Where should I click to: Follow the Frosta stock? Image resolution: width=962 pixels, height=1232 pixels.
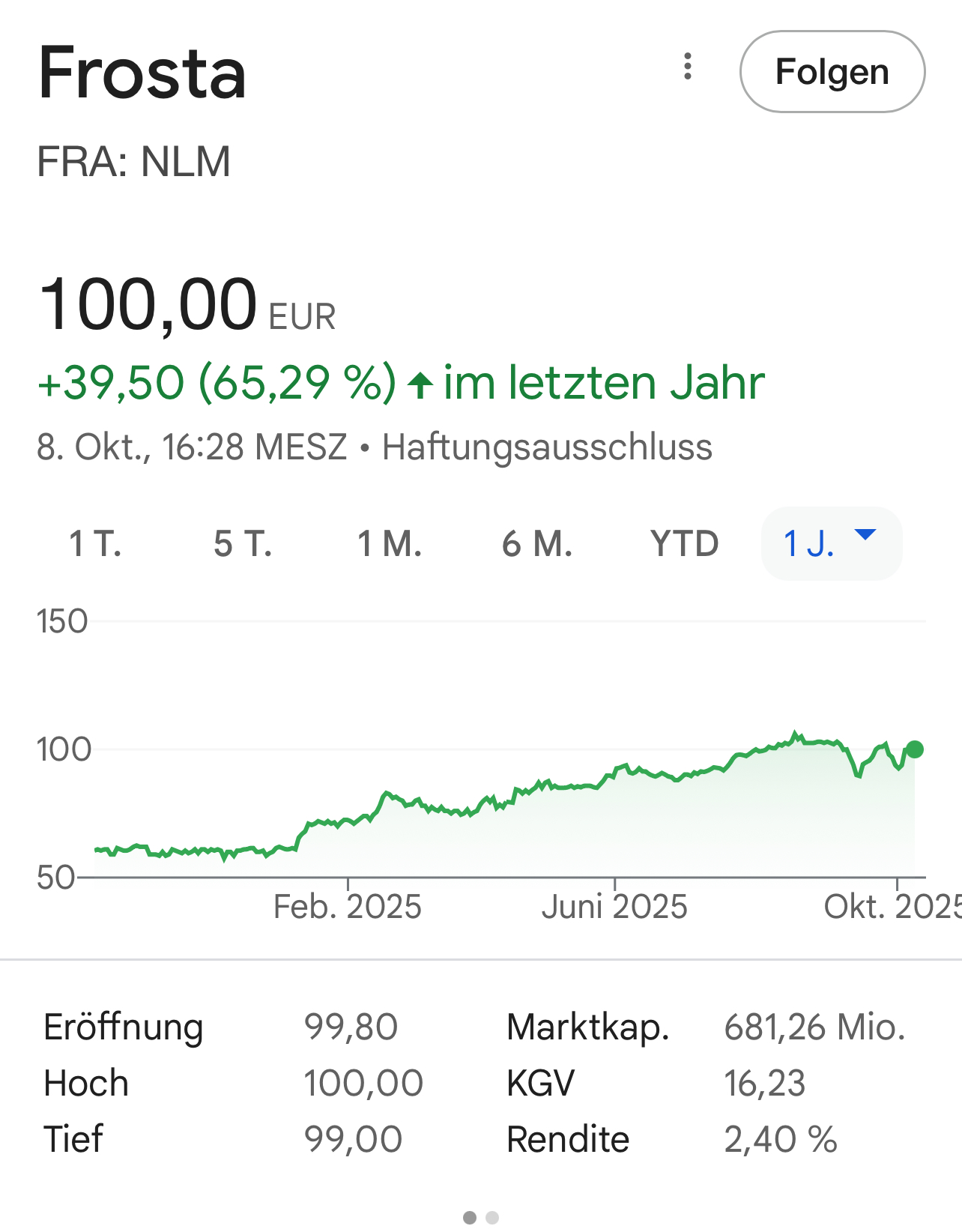click(x=832, y=72)
